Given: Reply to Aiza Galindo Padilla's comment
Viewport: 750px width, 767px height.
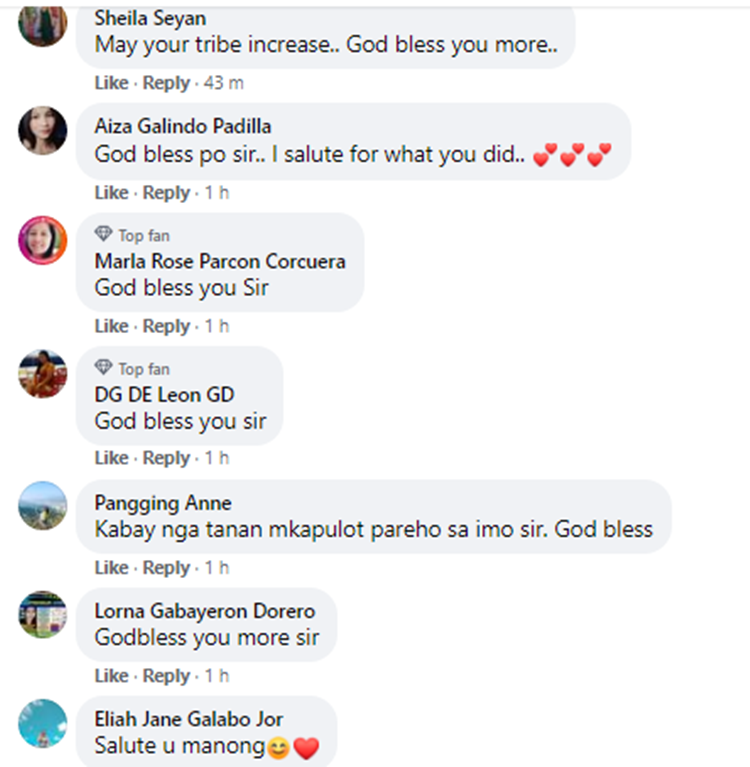Looking at the screenshot, I should [166, 192].
